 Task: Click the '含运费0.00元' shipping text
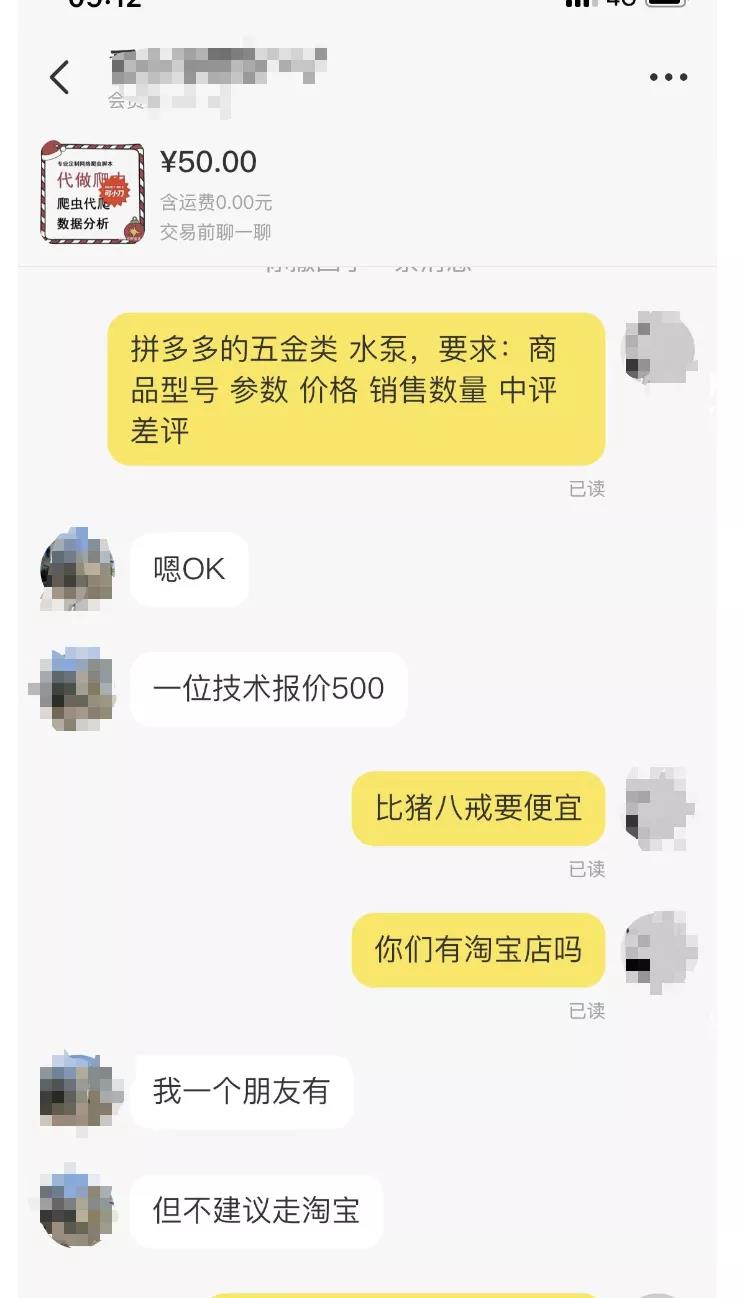(x=216, y=200)
